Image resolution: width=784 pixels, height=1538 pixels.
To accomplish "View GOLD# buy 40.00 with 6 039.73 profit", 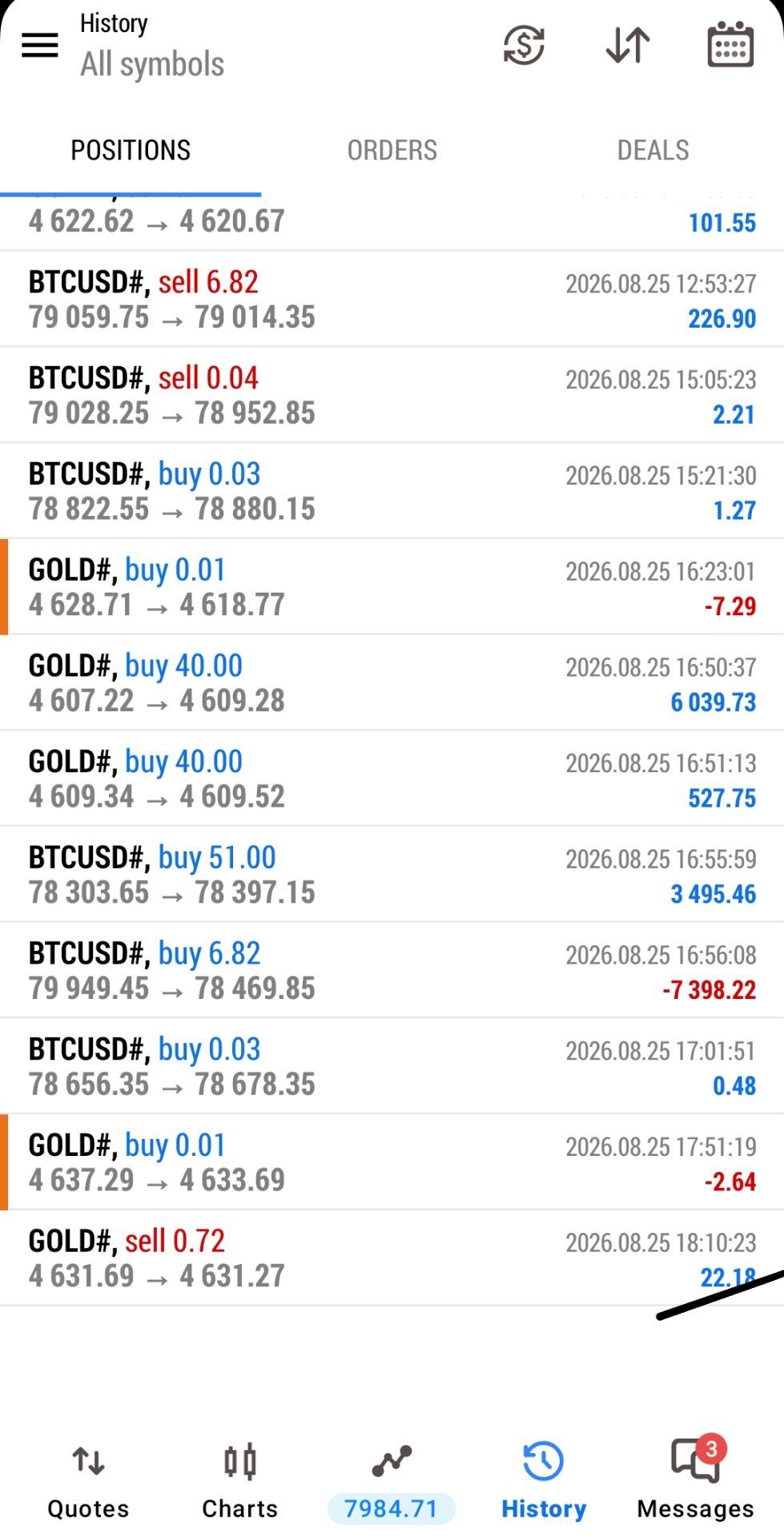I will [x=392, y=682].
